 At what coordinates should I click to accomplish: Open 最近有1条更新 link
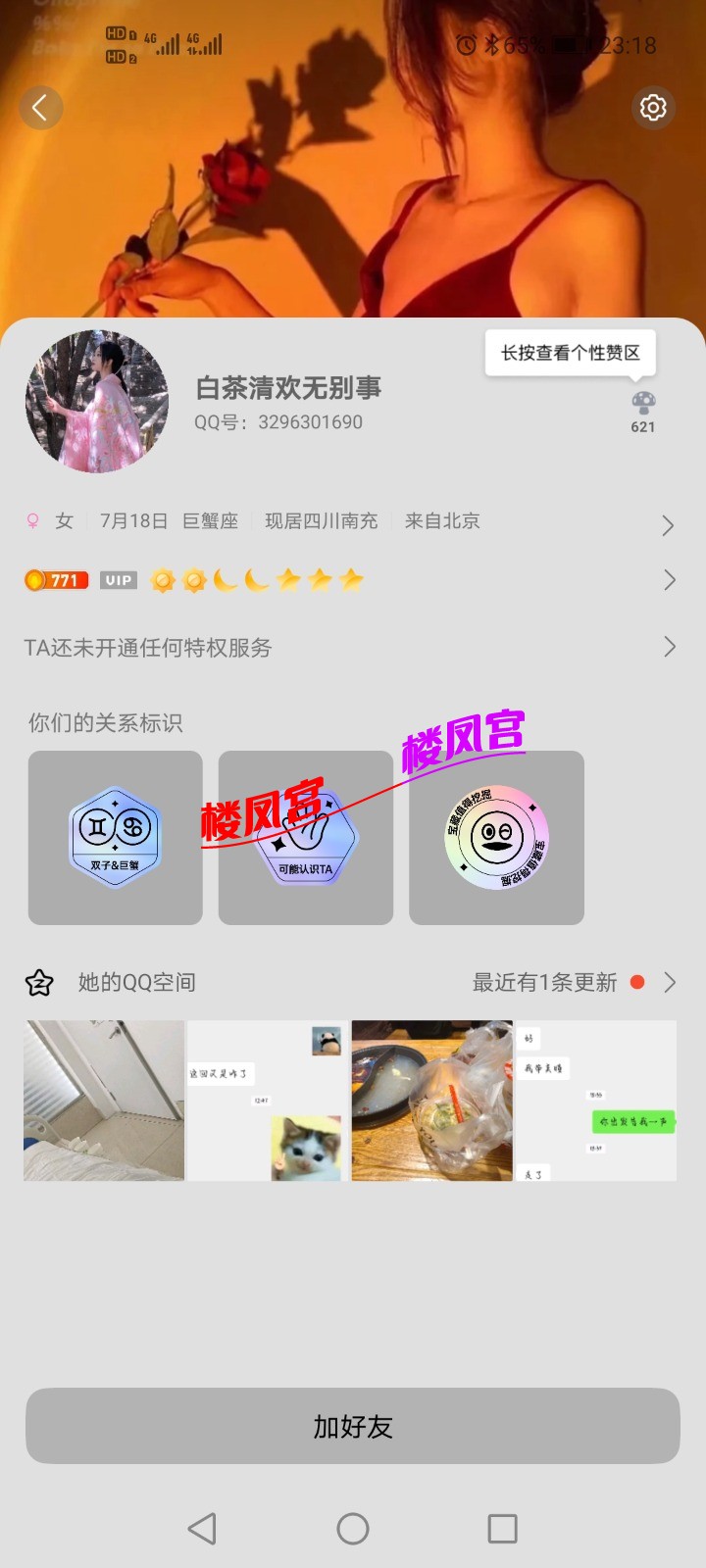547,982
